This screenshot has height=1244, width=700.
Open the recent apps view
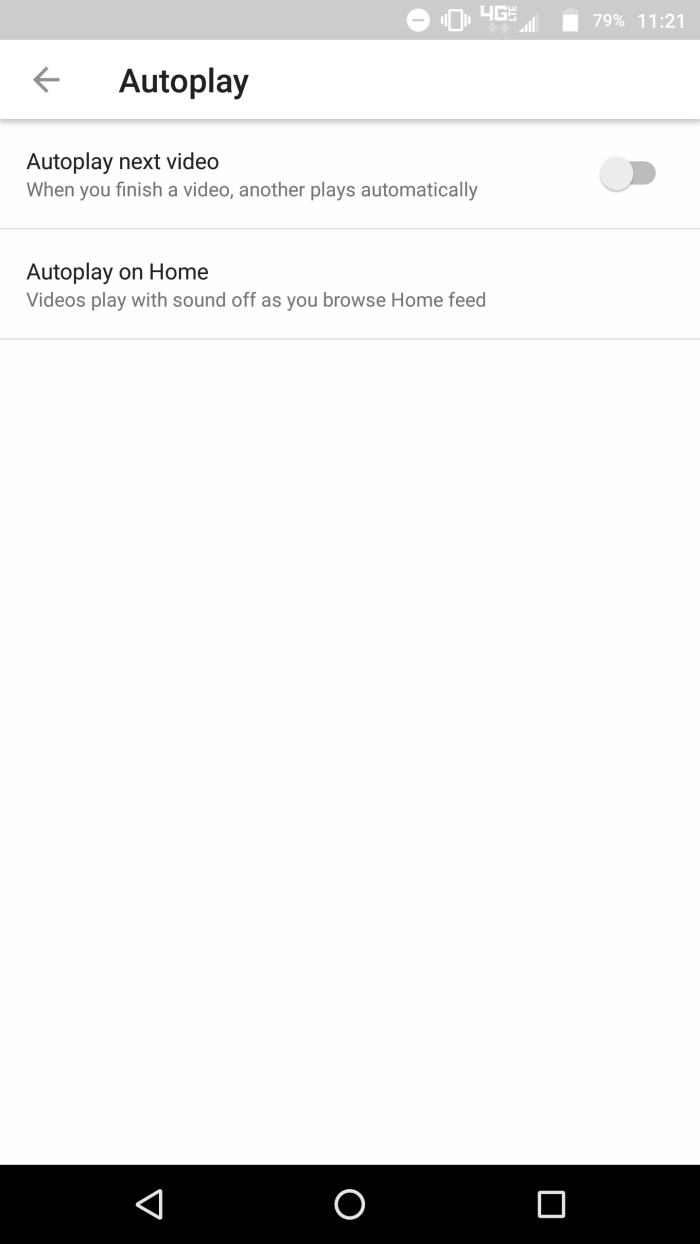tap(551, 1203)
